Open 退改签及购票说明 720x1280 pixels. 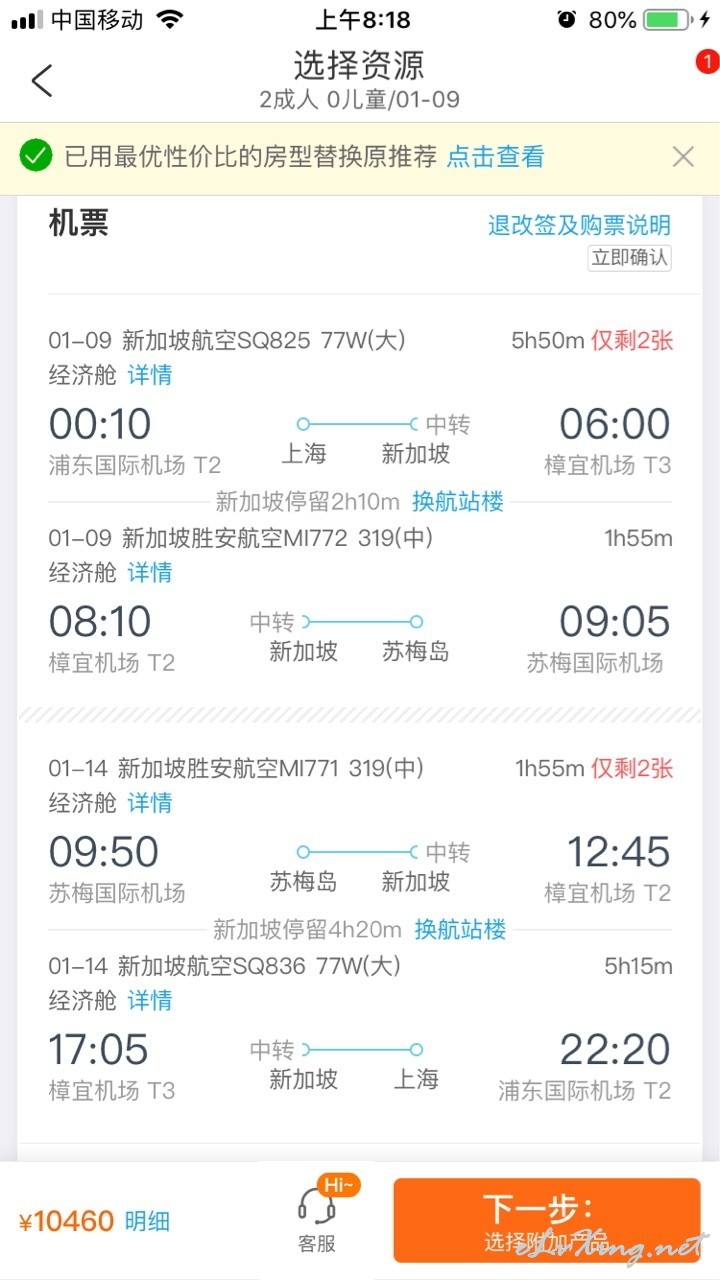[579, 225]
